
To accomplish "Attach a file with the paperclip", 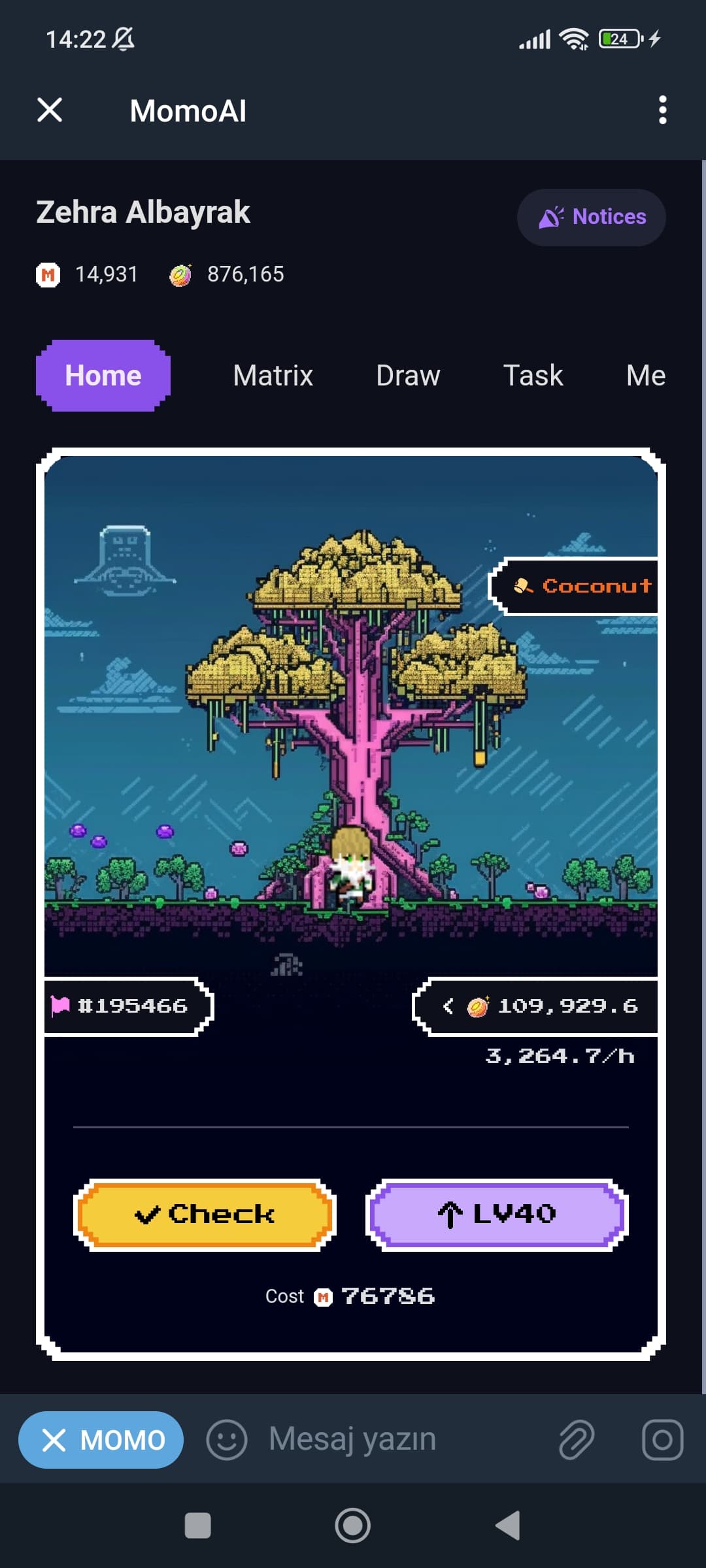I will pyautogui.click(x=577, y=1440).
